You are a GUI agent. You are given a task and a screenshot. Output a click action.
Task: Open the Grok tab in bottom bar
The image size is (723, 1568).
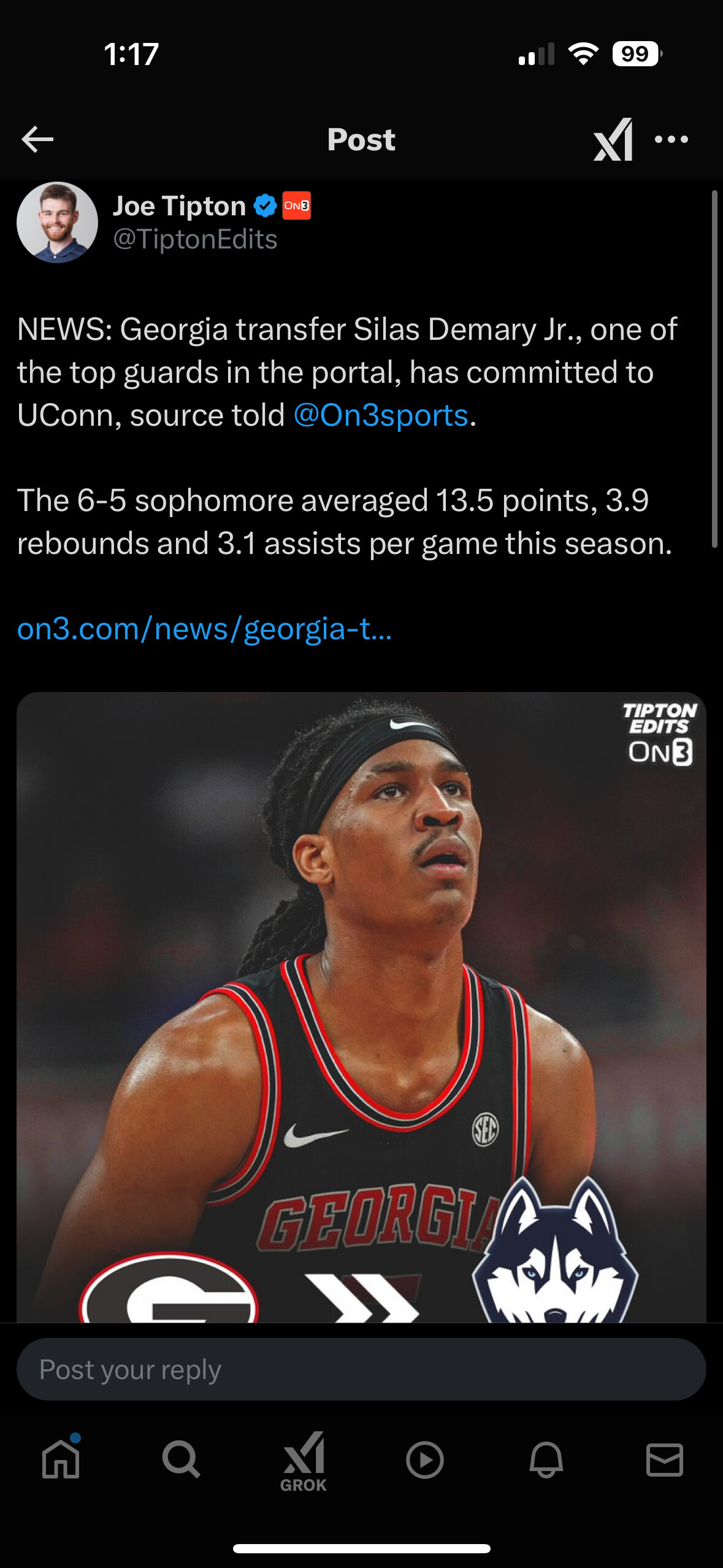click(x=304, y=1462)
